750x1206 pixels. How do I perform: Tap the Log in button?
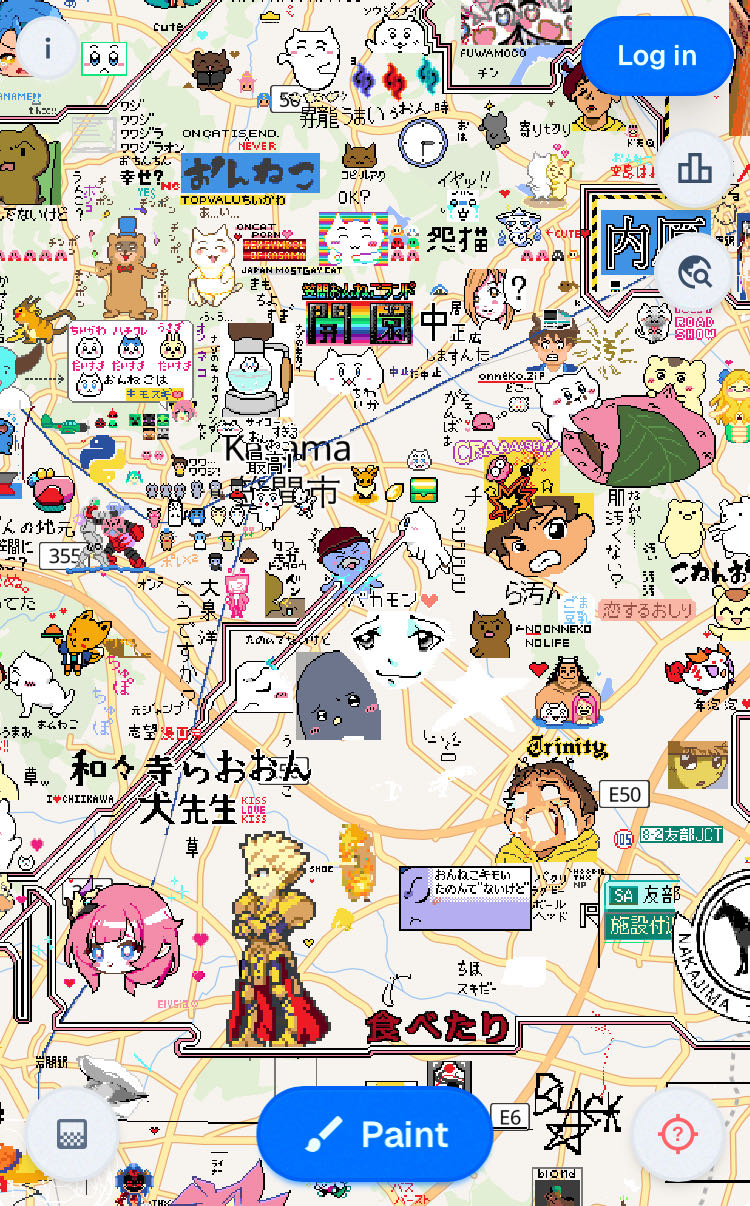657,56
